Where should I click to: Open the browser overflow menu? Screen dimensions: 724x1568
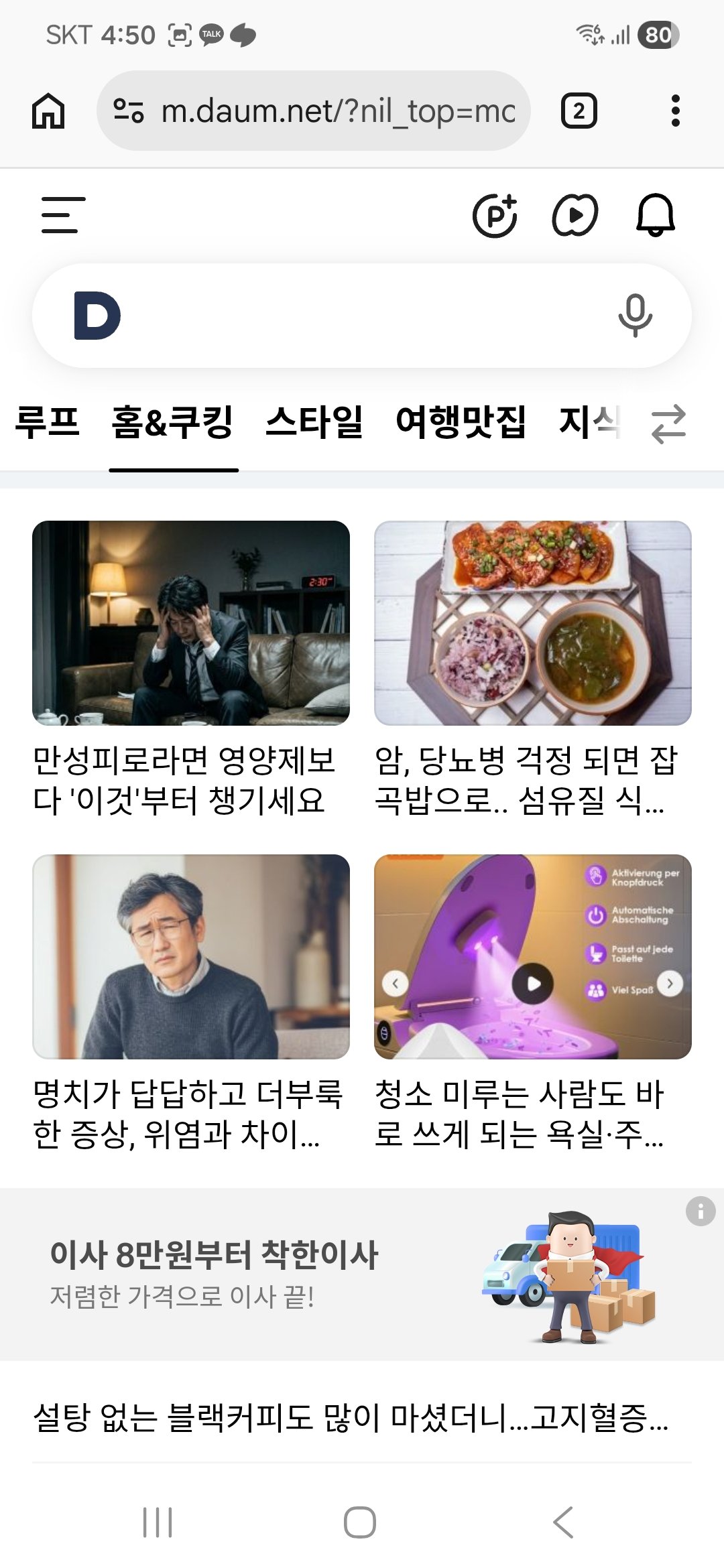coord(675,111)
